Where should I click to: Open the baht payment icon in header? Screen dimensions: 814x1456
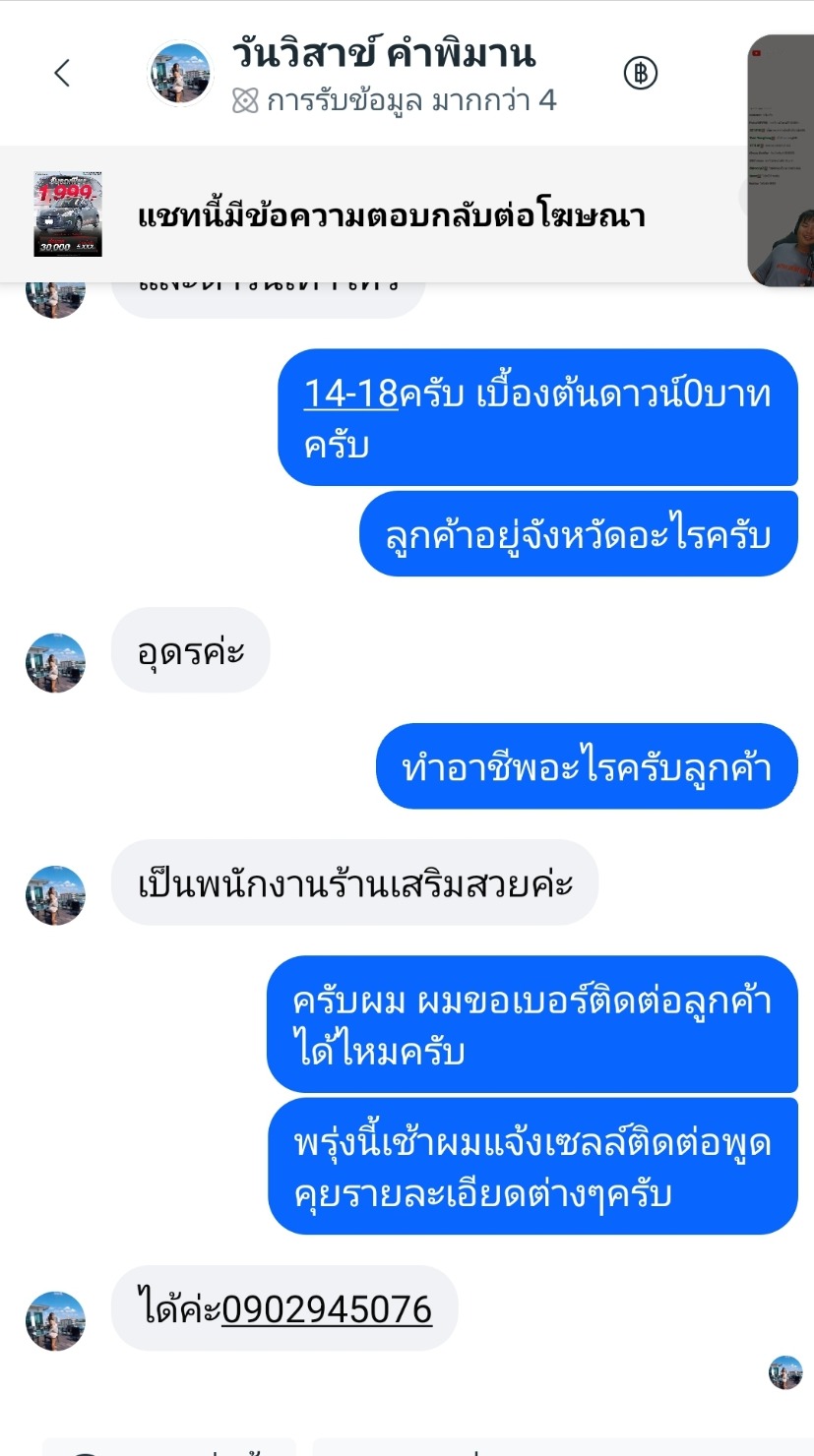[641, 73]
